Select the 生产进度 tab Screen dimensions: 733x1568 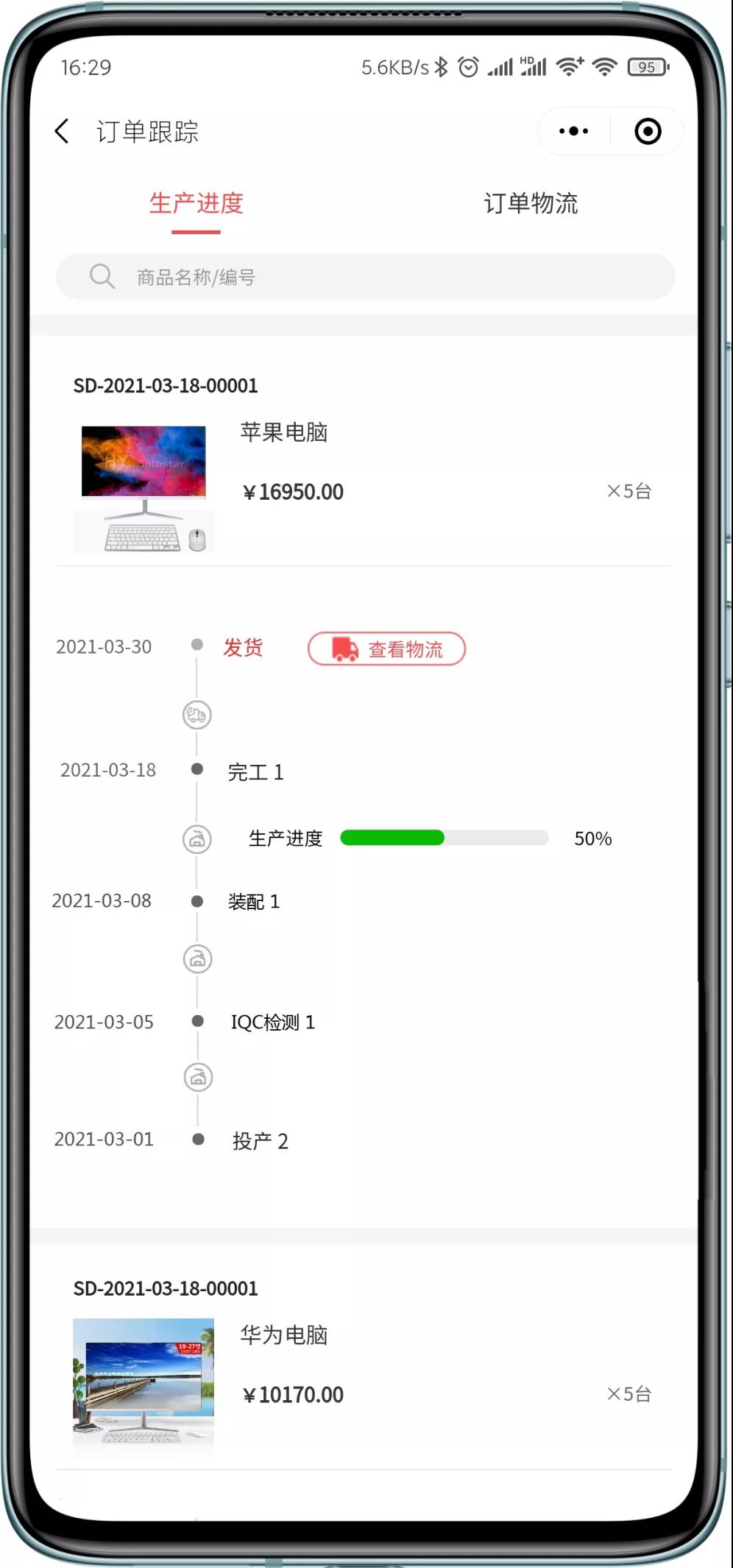click(196, 204)
